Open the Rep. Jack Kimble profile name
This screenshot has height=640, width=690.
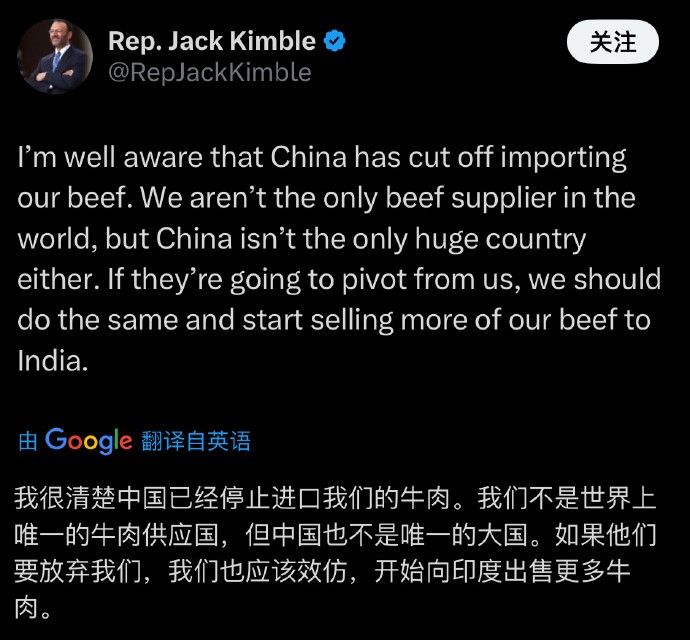click(x=211, y=41)
